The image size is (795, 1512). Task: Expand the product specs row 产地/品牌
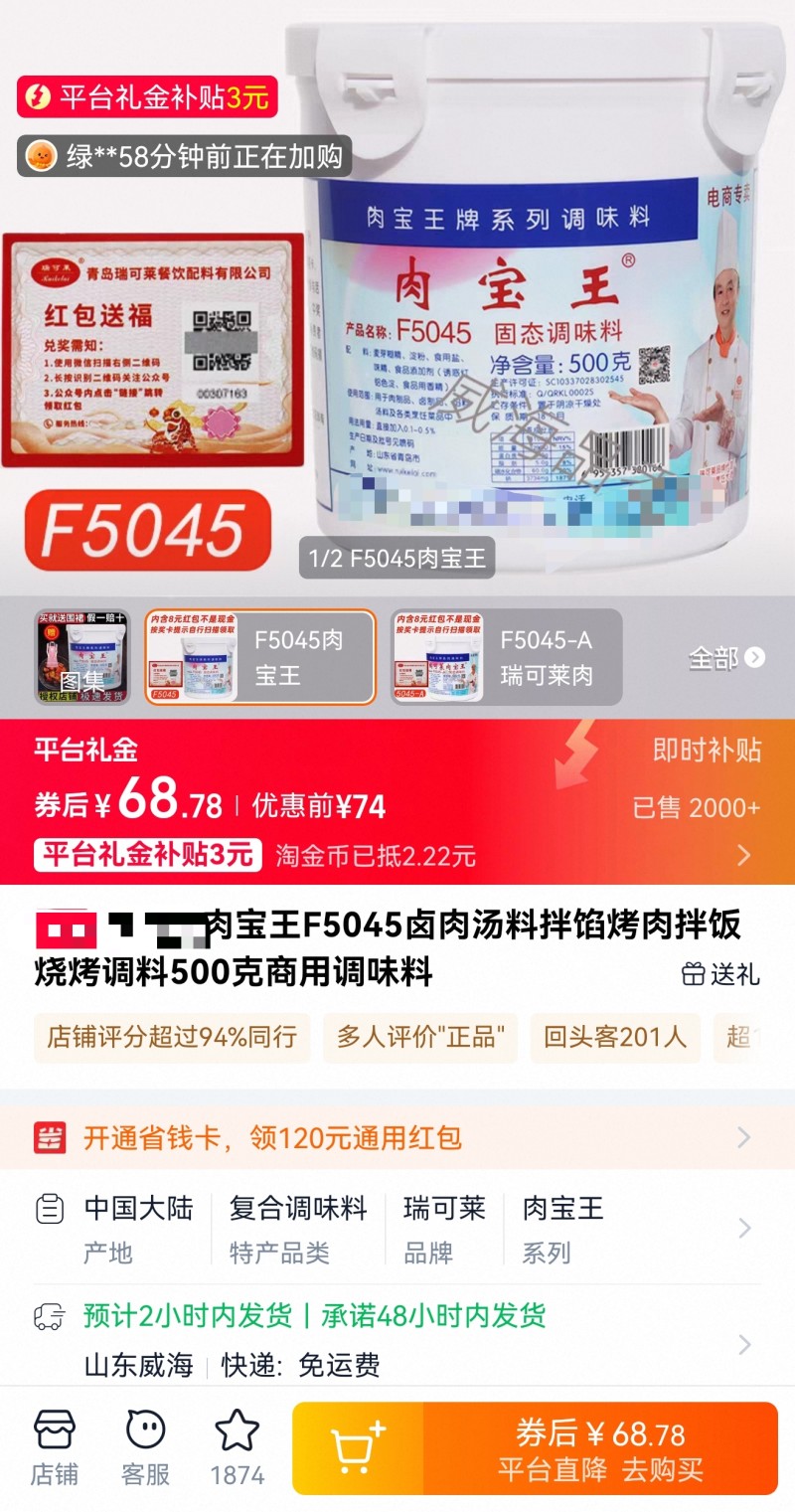[397, 1229]
